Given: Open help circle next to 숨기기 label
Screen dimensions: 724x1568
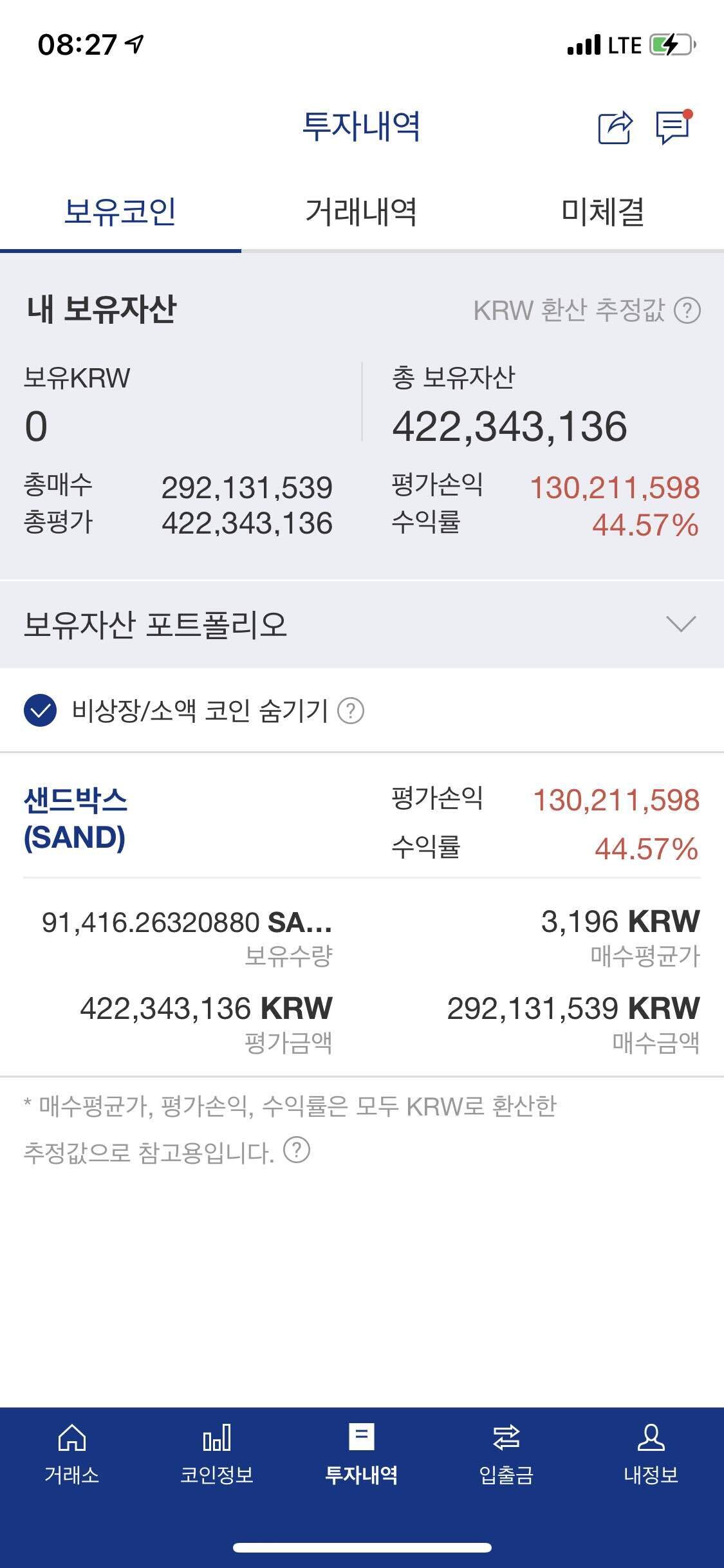Looking at the screenshot, I should coord(351,713).
